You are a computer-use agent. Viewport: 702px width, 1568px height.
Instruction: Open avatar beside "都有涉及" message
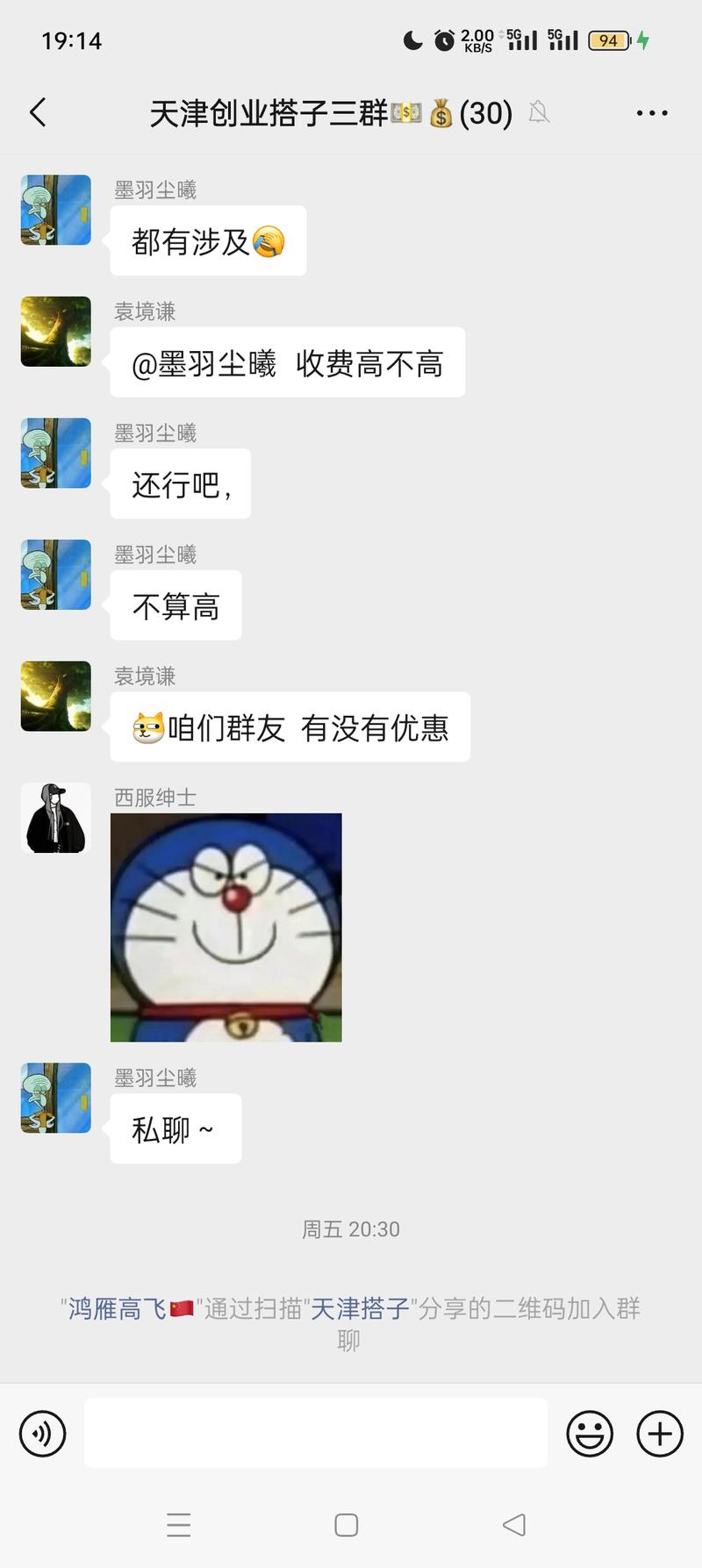pos(56,210)
